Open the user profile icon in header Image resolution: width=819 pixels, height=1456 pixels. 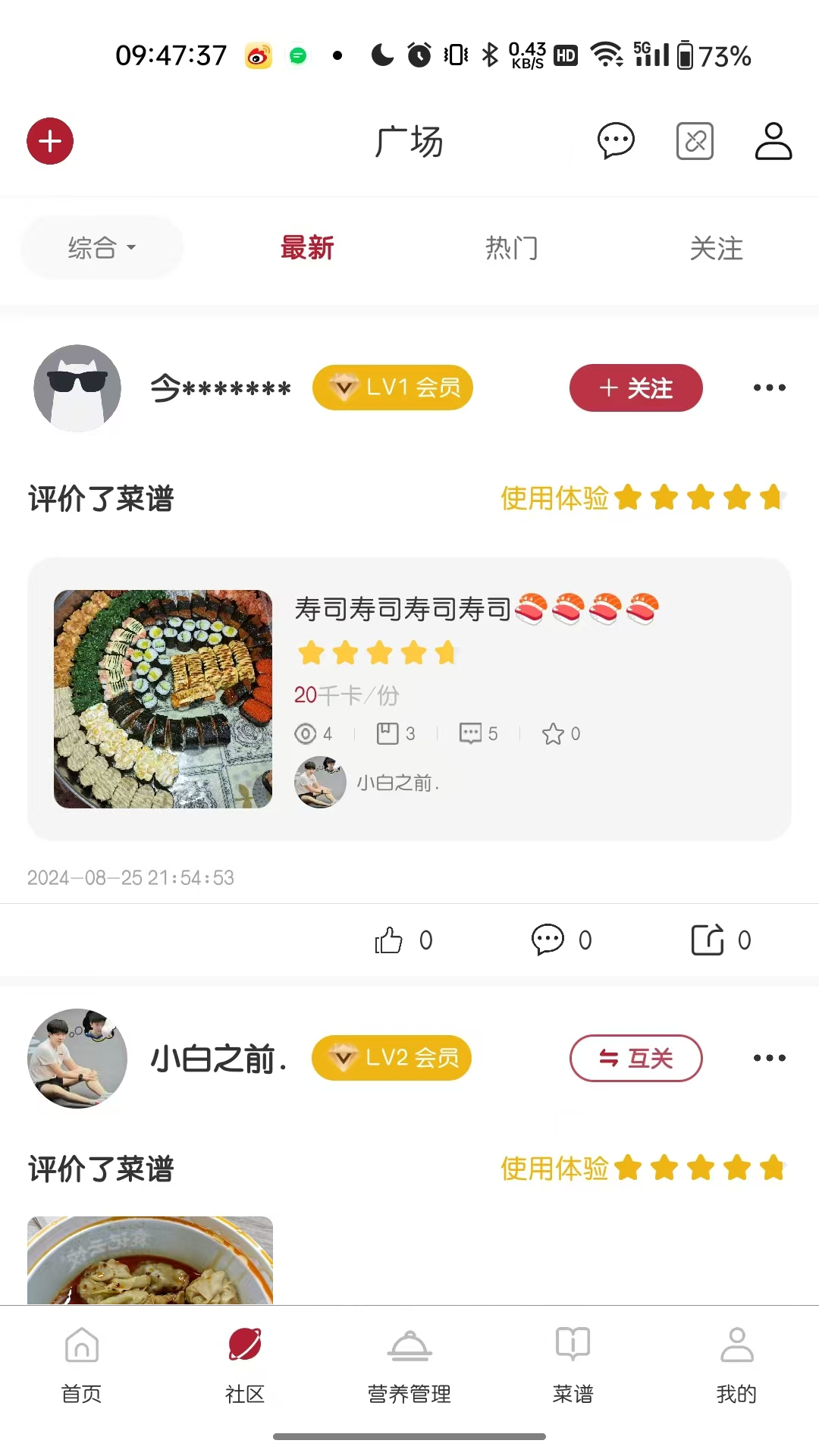[773, 141]
